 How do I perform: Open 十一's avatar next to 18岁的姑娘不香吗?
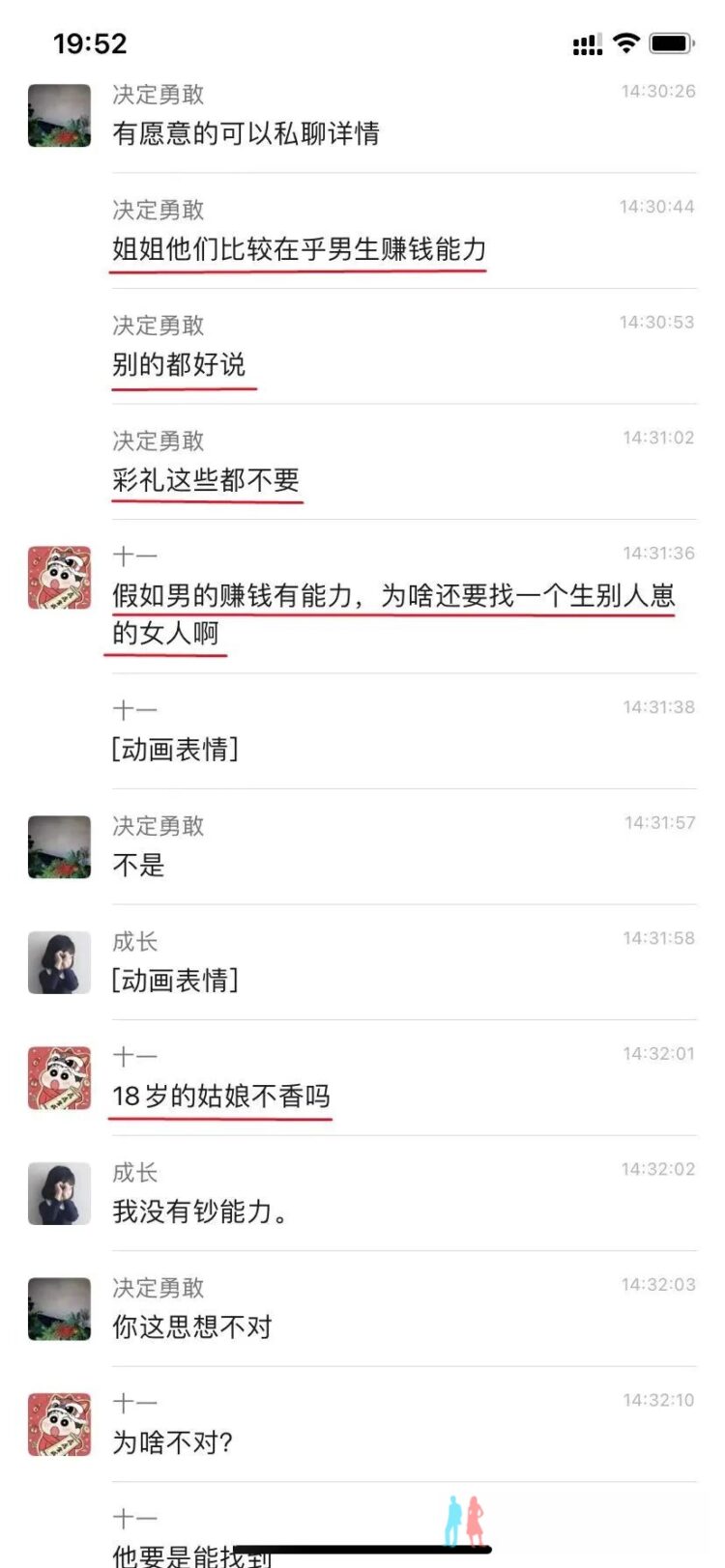[59, 1077]
